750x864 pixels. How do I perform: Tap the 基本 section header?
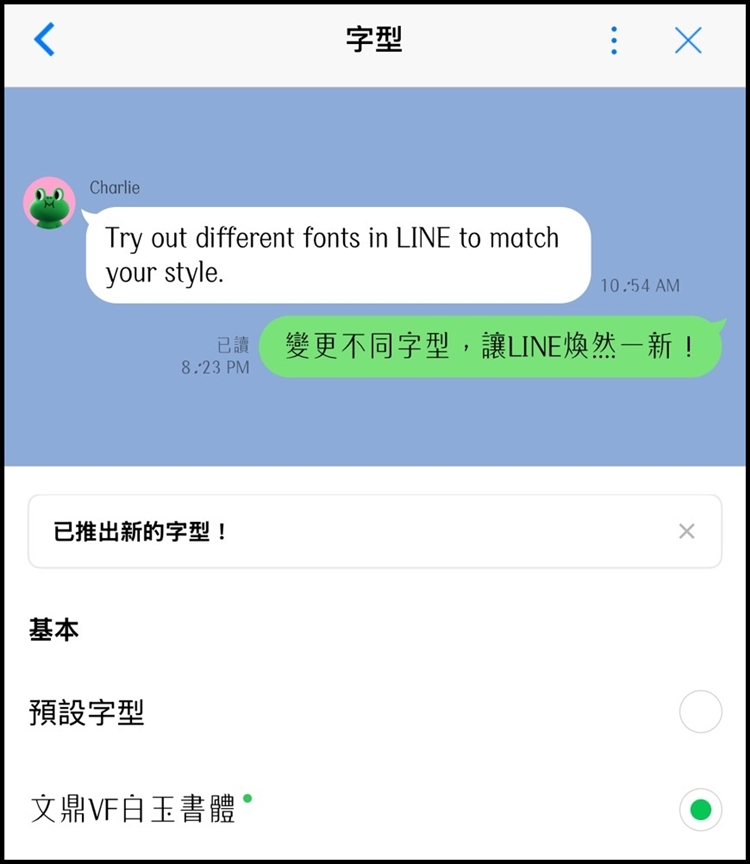[54, 630]
